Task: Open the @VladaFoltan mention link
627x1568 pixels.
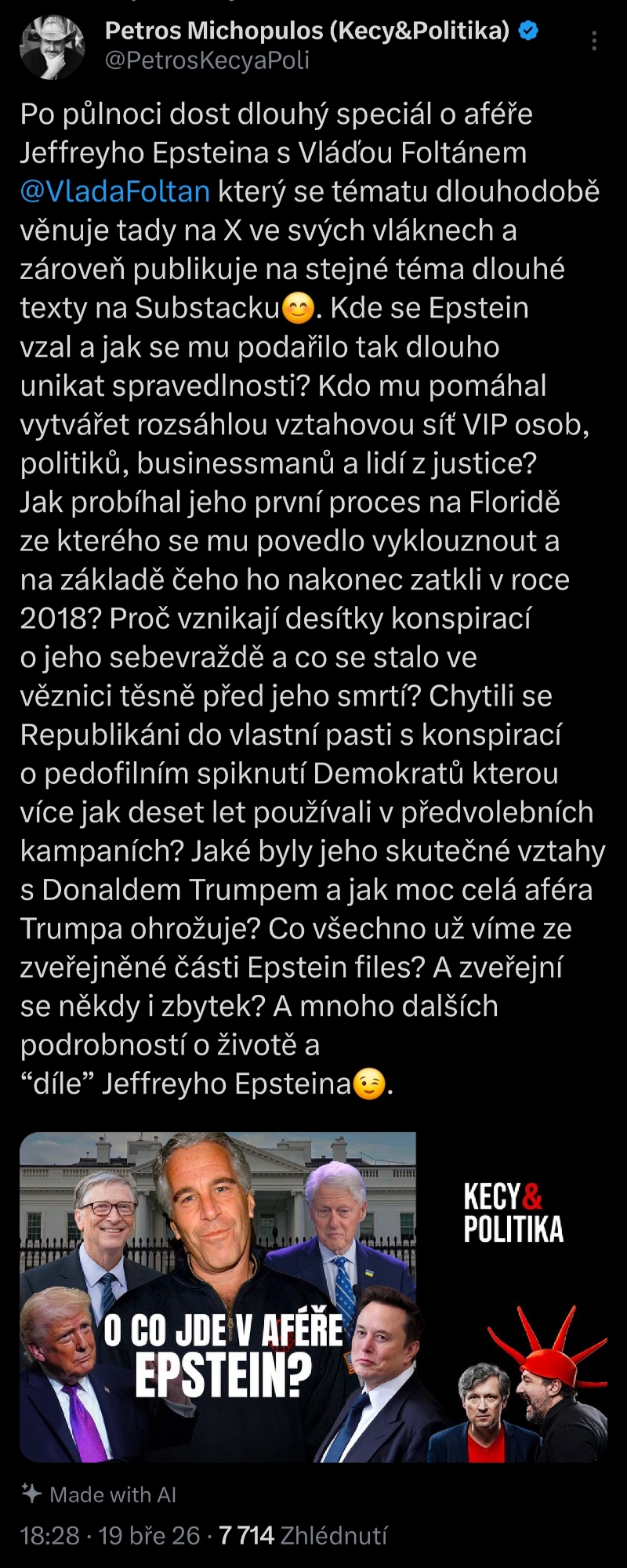Action: click(x=115, y=191)
